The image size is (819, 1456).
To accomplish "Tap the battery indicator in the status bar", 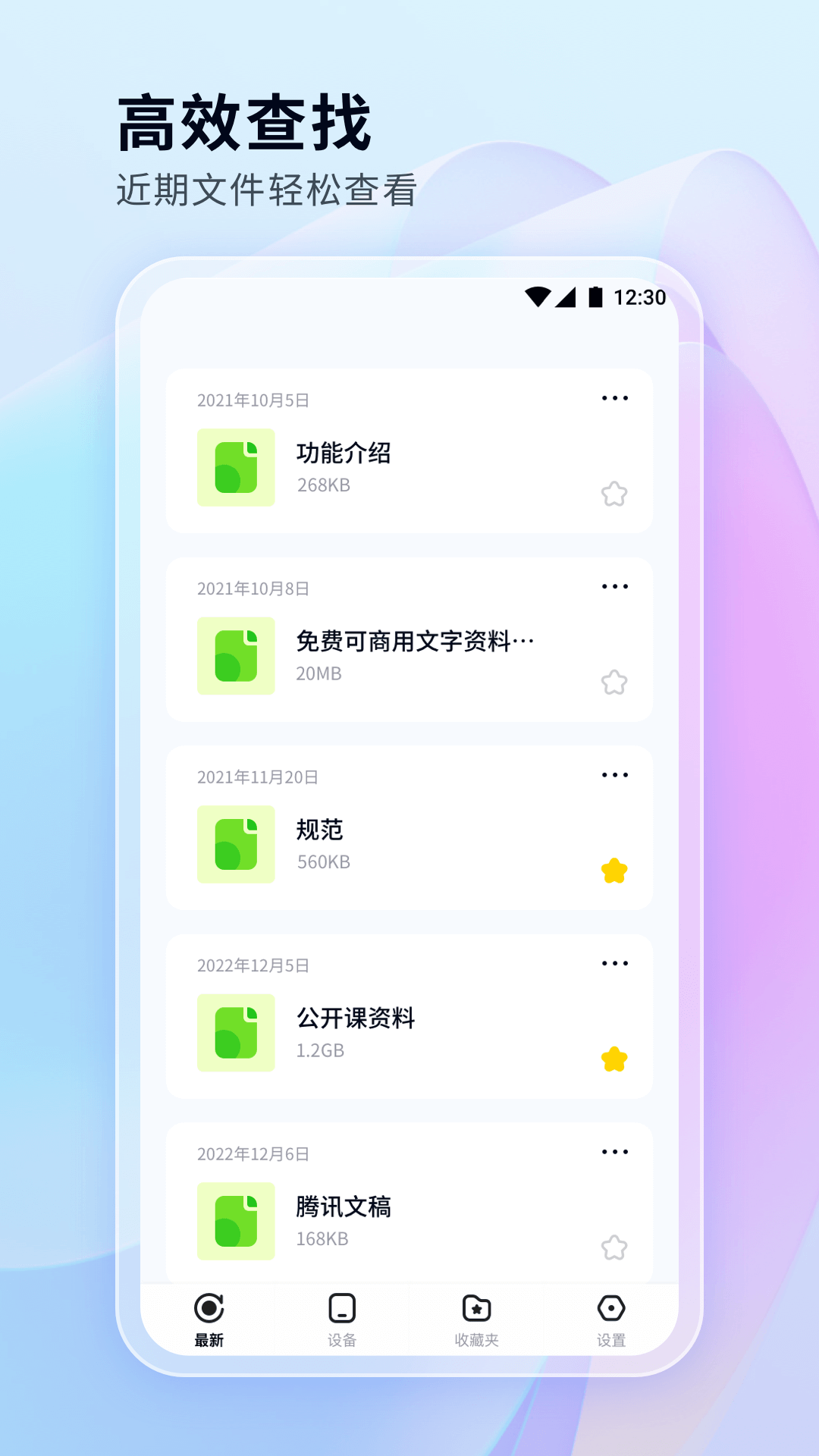I will coord(595,297).
